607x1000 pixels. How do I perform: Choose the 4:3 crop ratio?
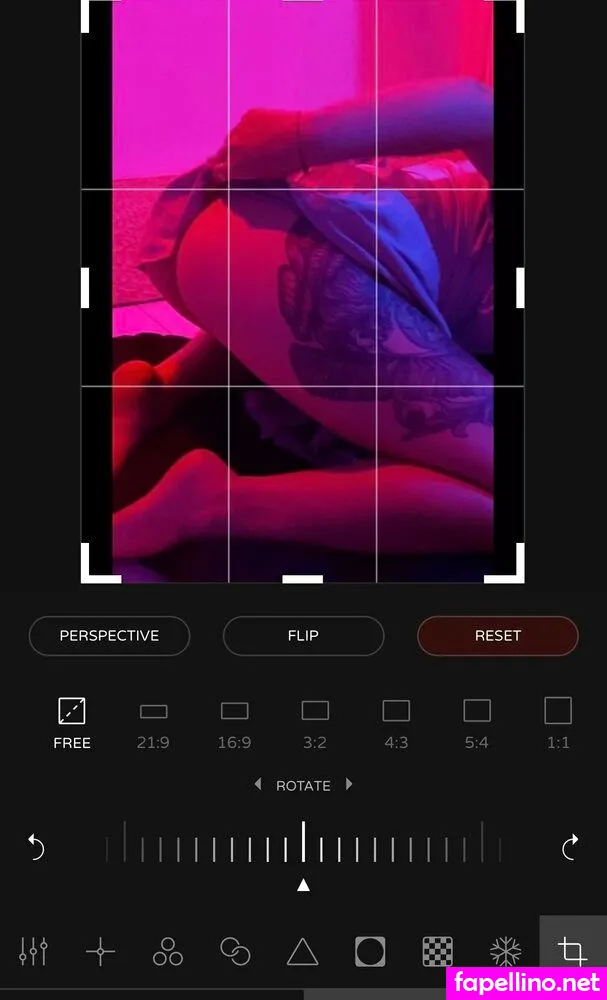(396, 723)
